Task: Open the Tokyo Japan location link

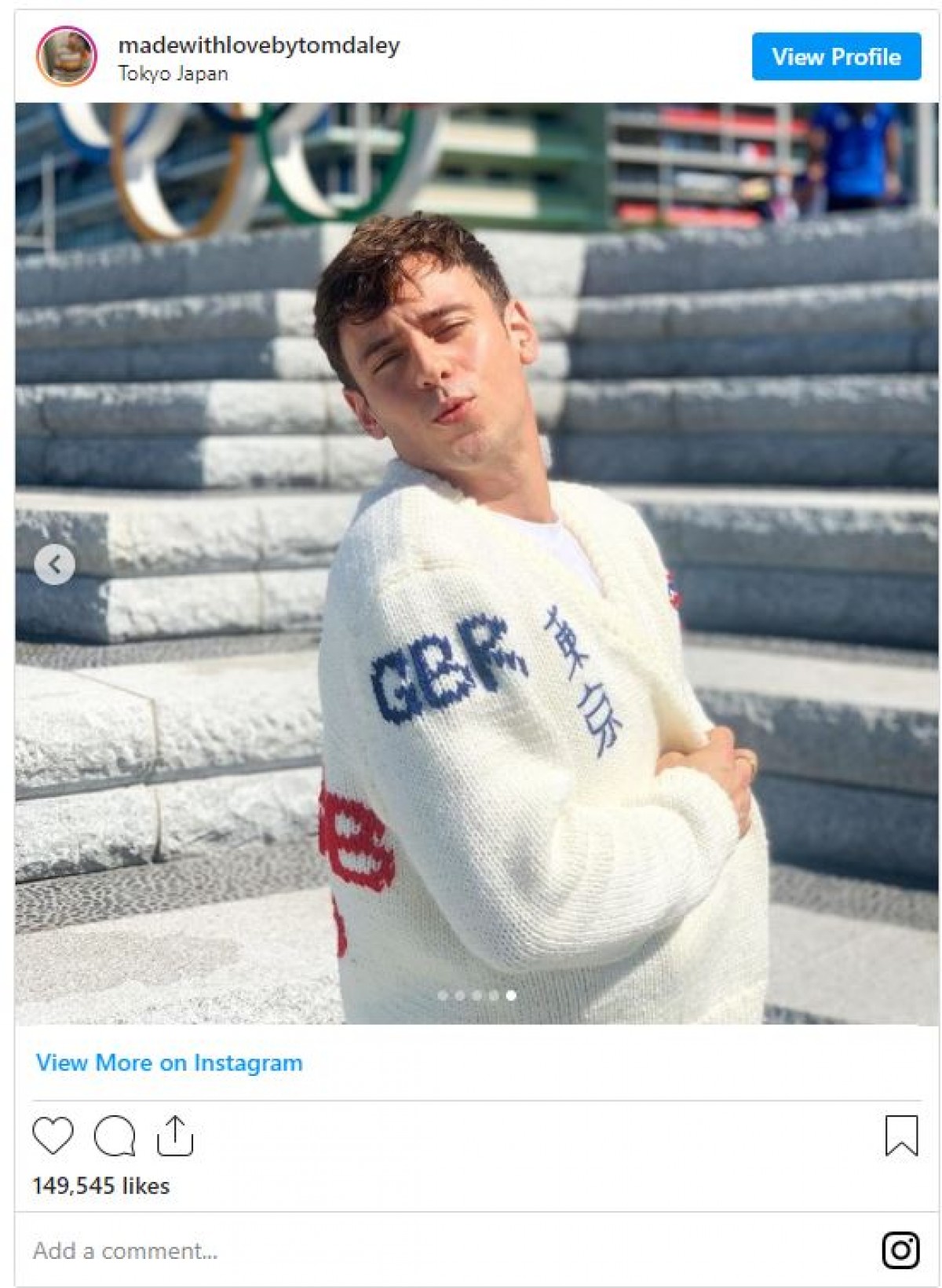Action: pos(173,74)
